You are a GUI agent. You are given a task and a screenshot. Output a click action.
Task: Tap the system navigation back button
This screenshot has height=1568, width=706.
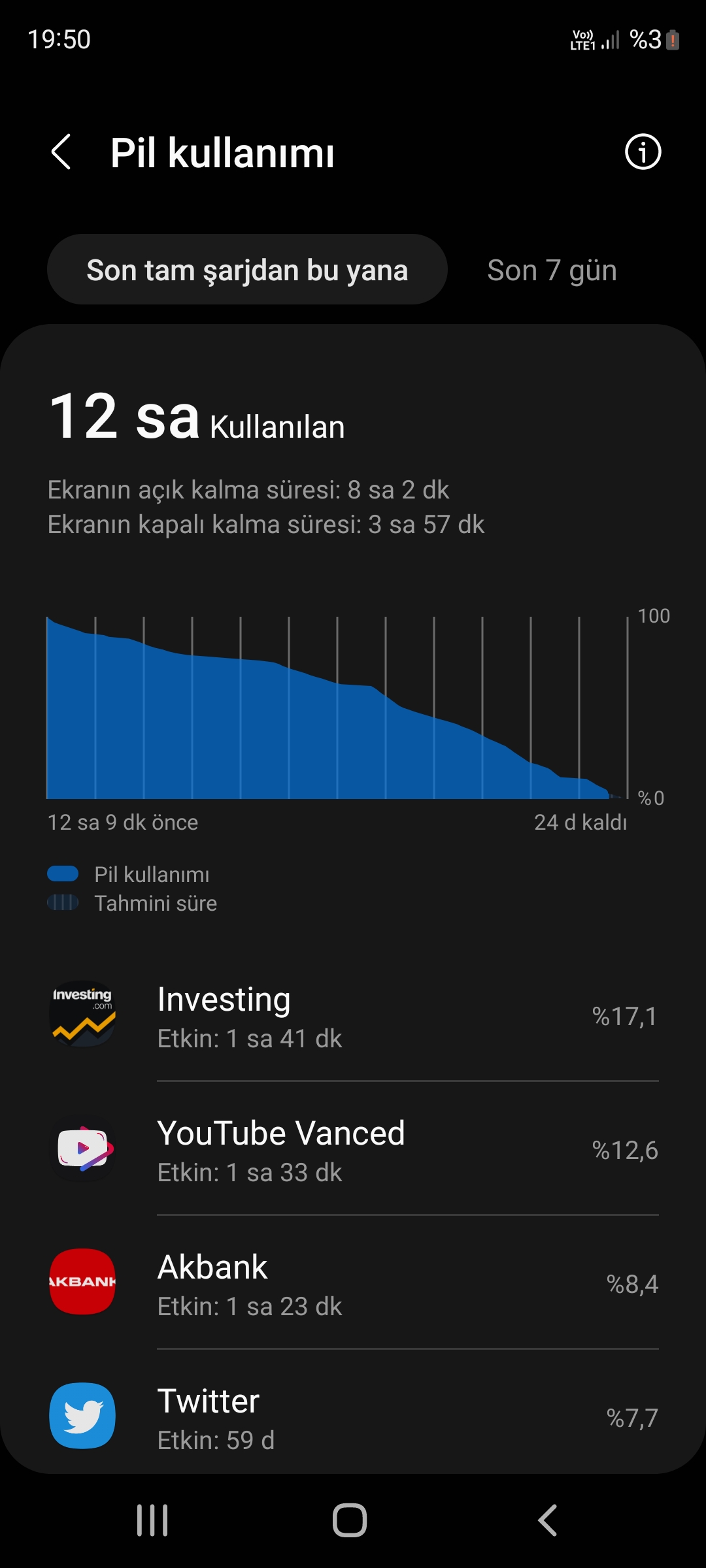pos(548,1520)
